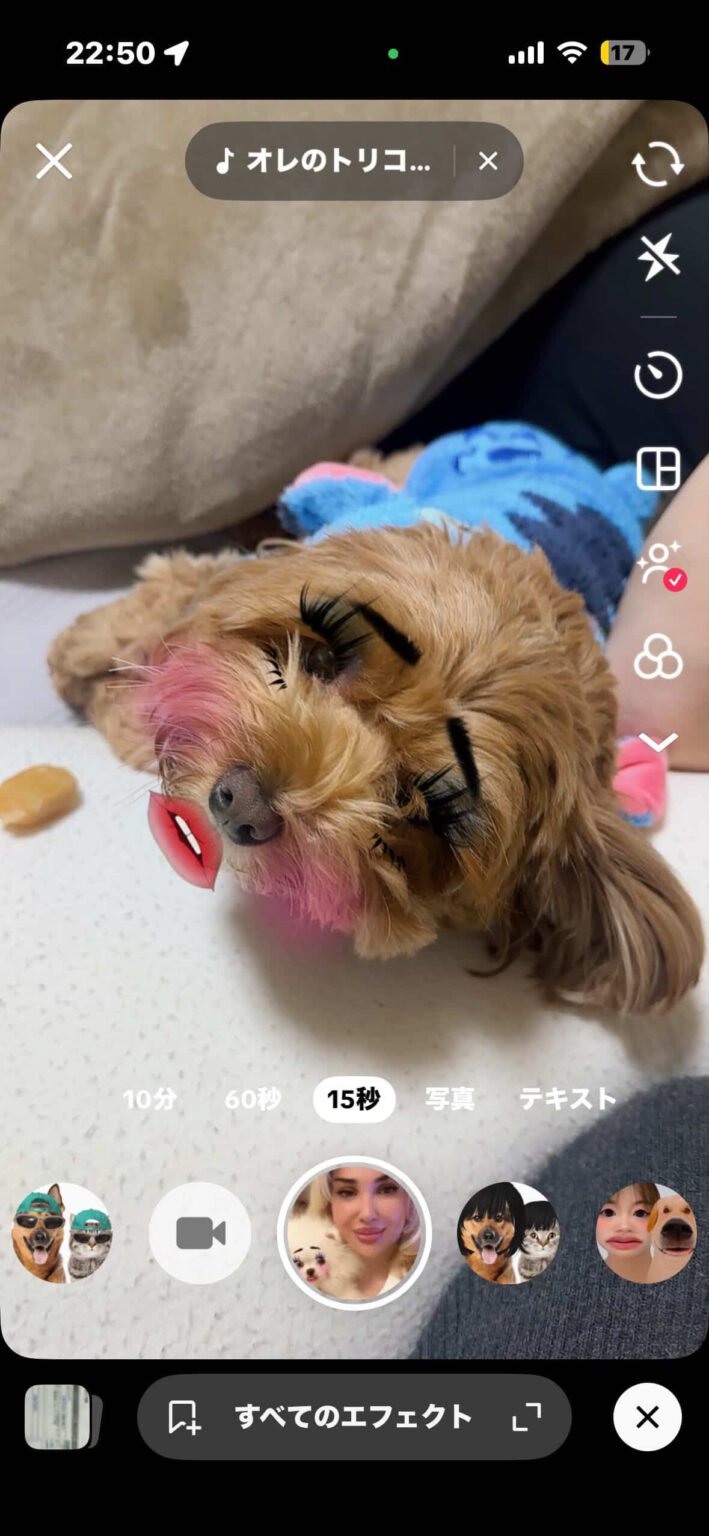Open the timer setting
This screenshot has height=1536, width=709.
click(x=658, y=376)
